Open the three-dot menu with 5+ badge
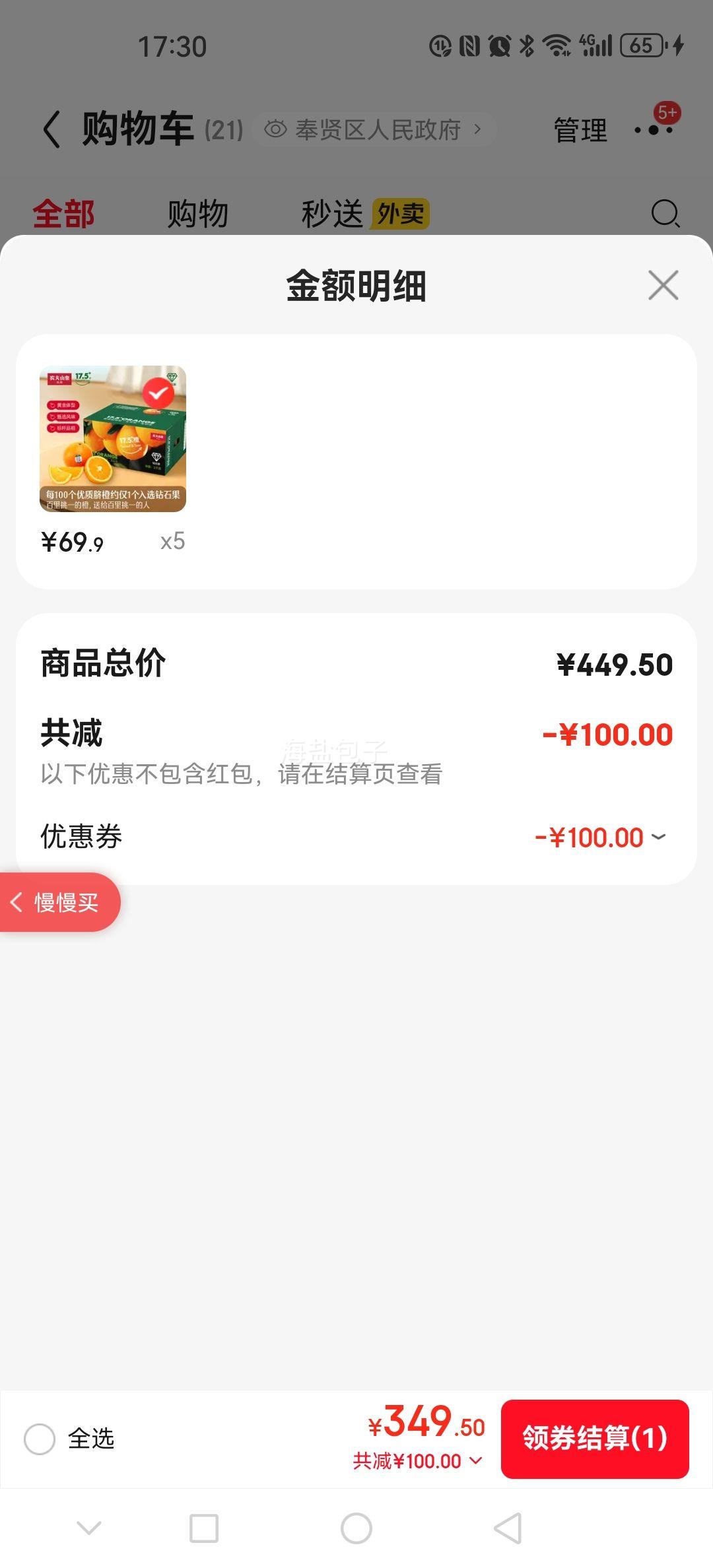This screenshot has height=1568, width=713. [x=654, y=129]
